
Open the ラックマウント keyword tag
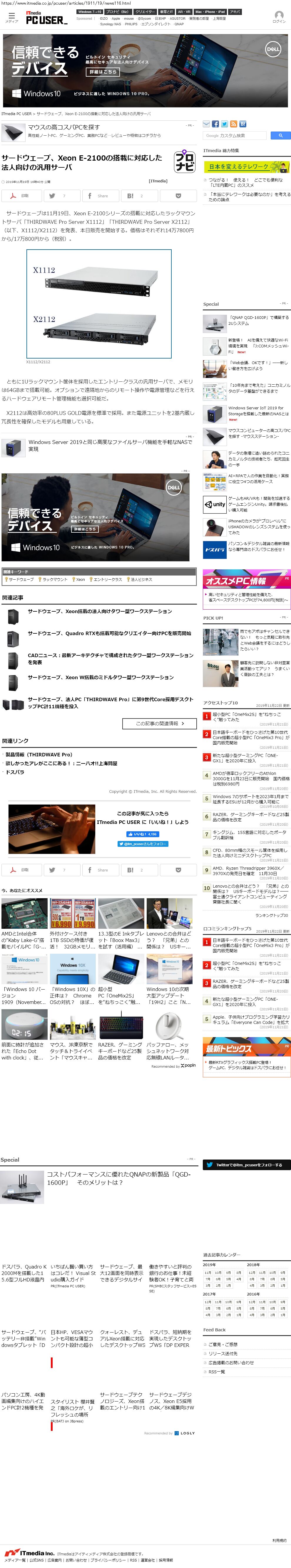point(55,579)
